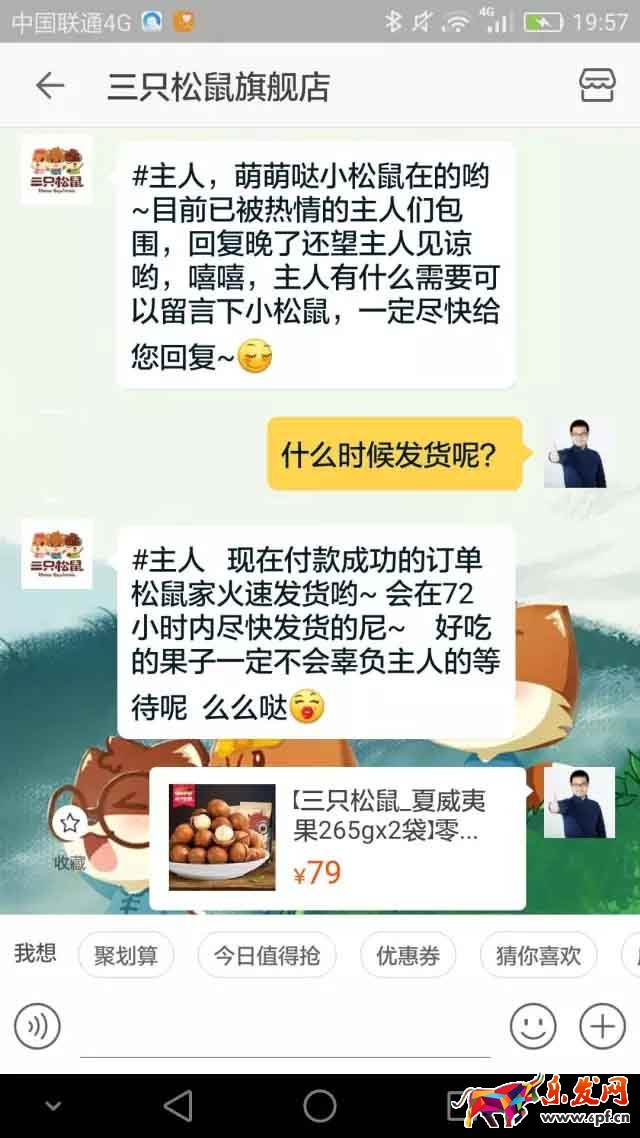Tap the system home button
This screenshot has height=1138, width=640.
click(x=320, y=1106)
